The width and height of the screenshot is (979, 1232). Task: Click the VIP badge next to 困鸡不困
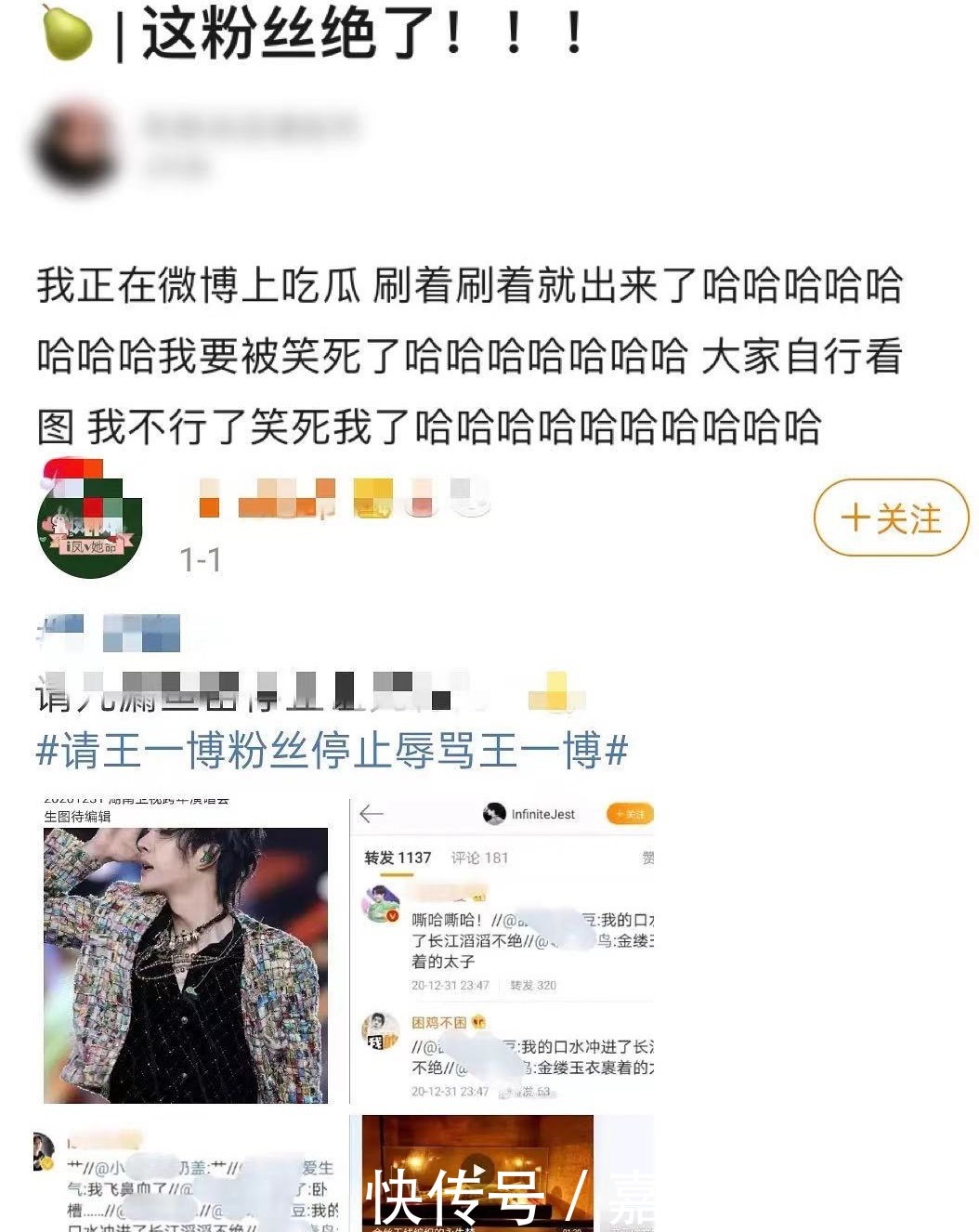click(x=479, y=1023)
